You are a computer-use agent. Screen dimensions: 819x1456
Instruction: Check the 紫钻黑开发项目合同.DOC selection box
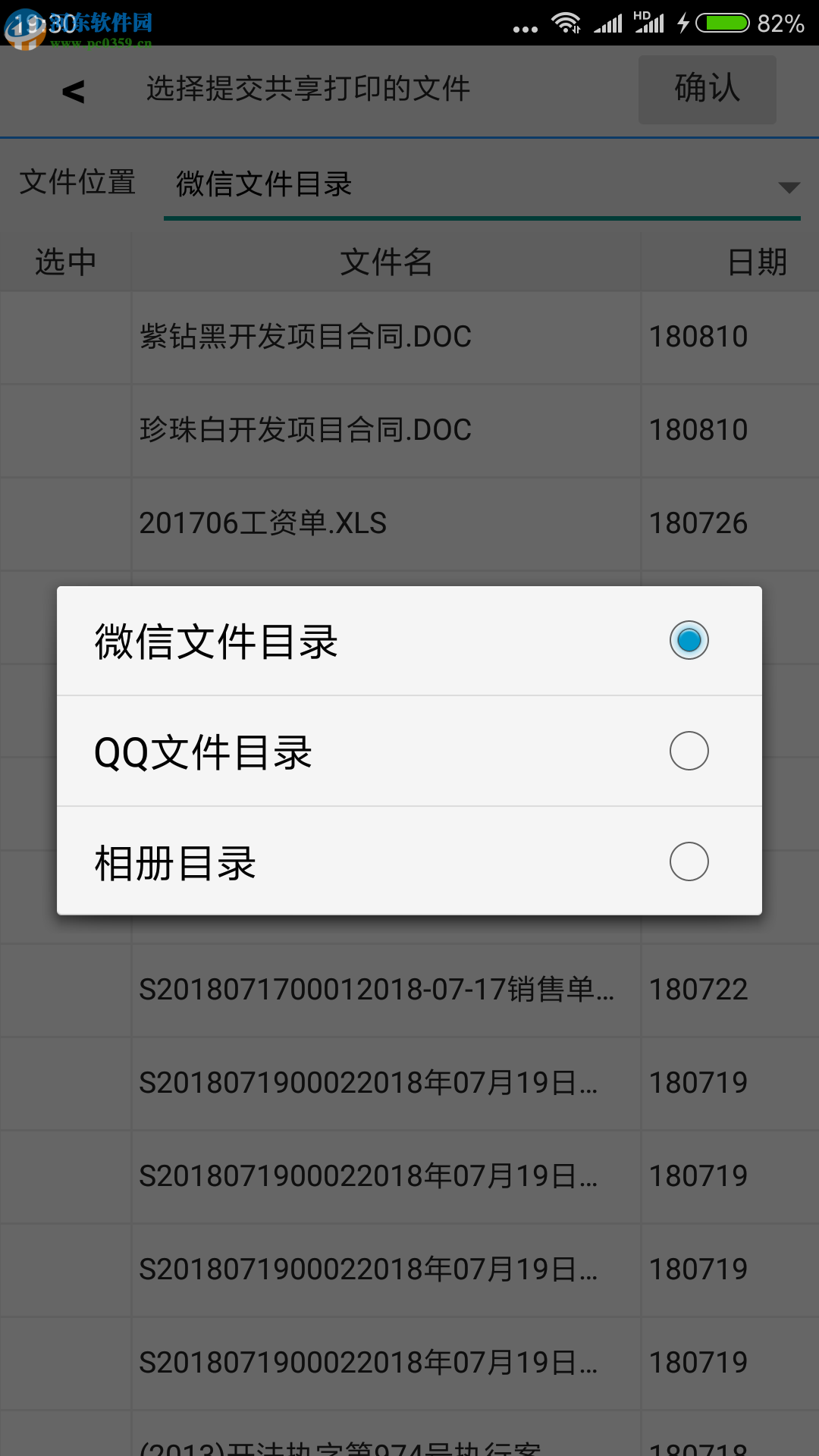coord(64,337)
